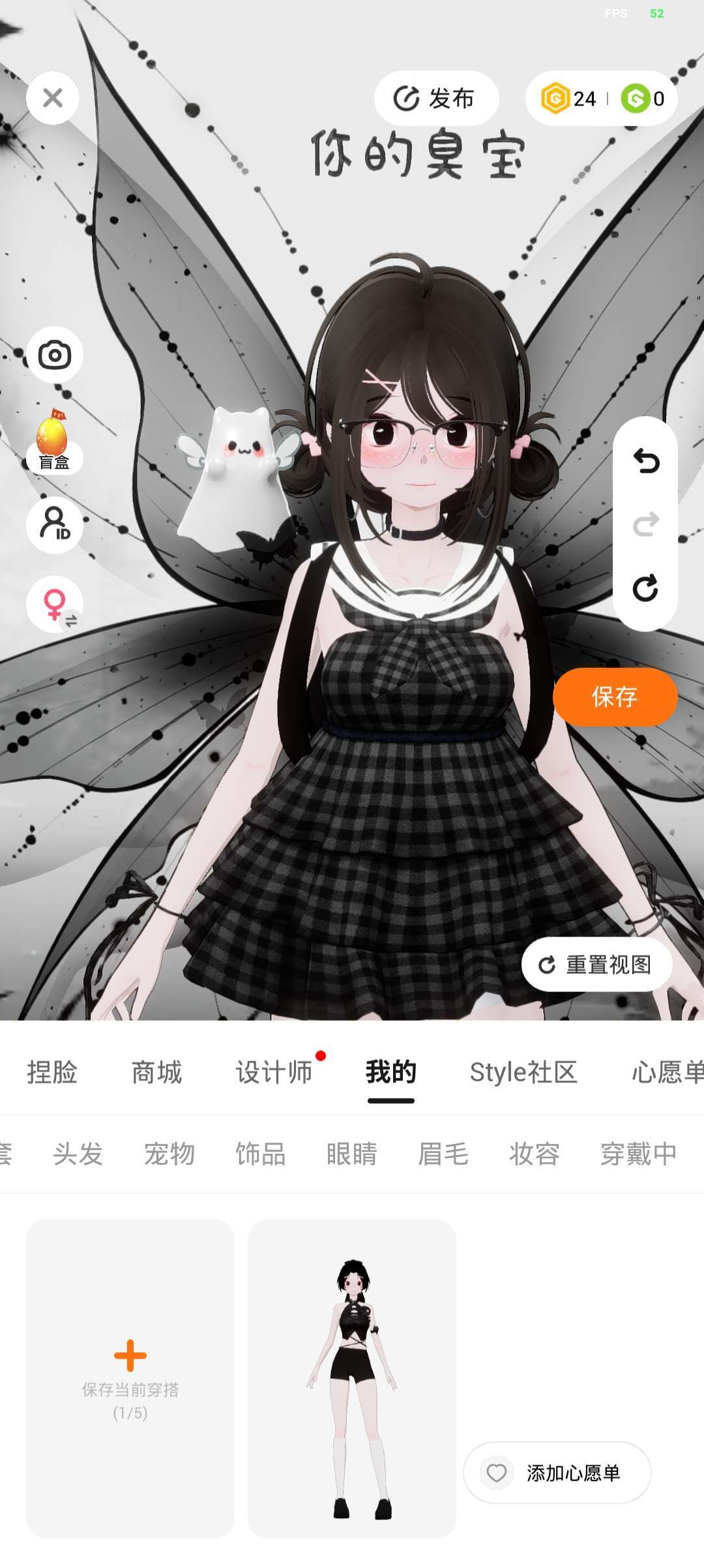
Task: Save the outfit with the orange 保存 button
Action: click(615, 697)
